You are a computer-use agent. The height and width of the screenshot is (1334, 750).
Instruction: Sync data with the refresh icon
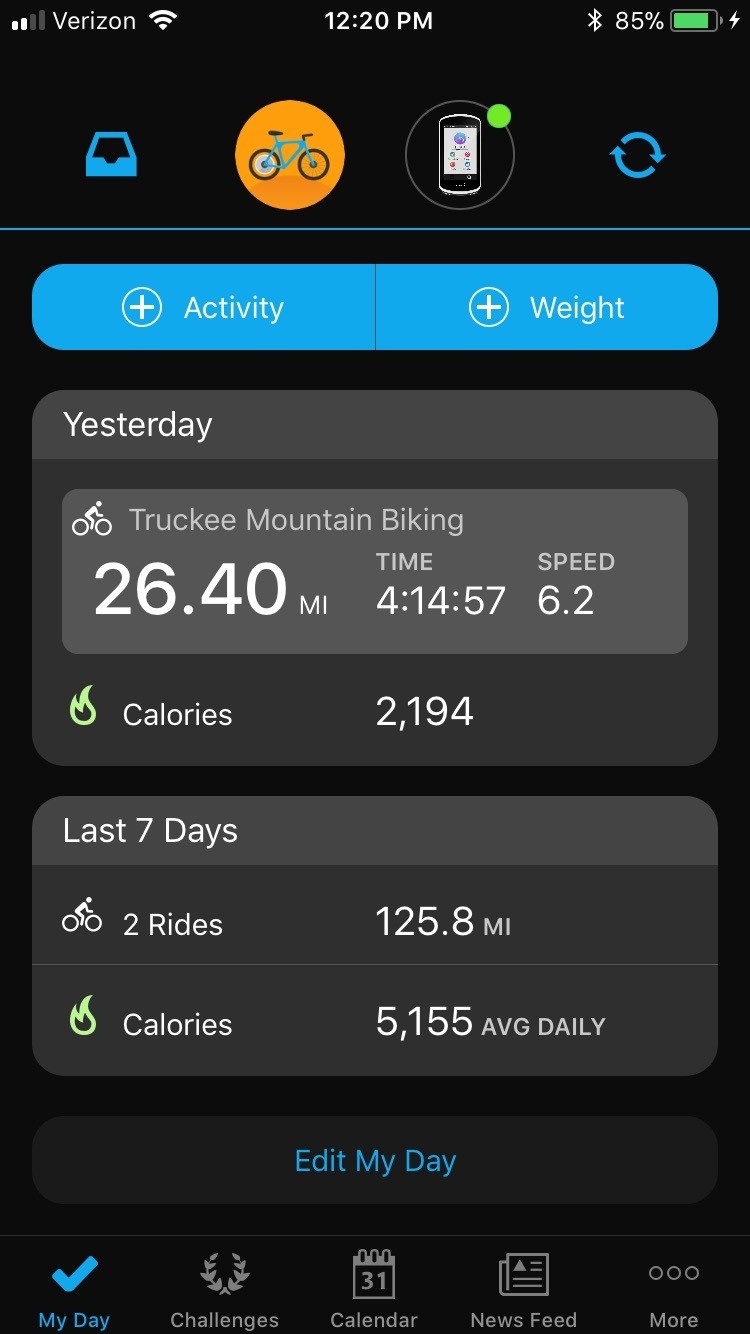(637, 156)
